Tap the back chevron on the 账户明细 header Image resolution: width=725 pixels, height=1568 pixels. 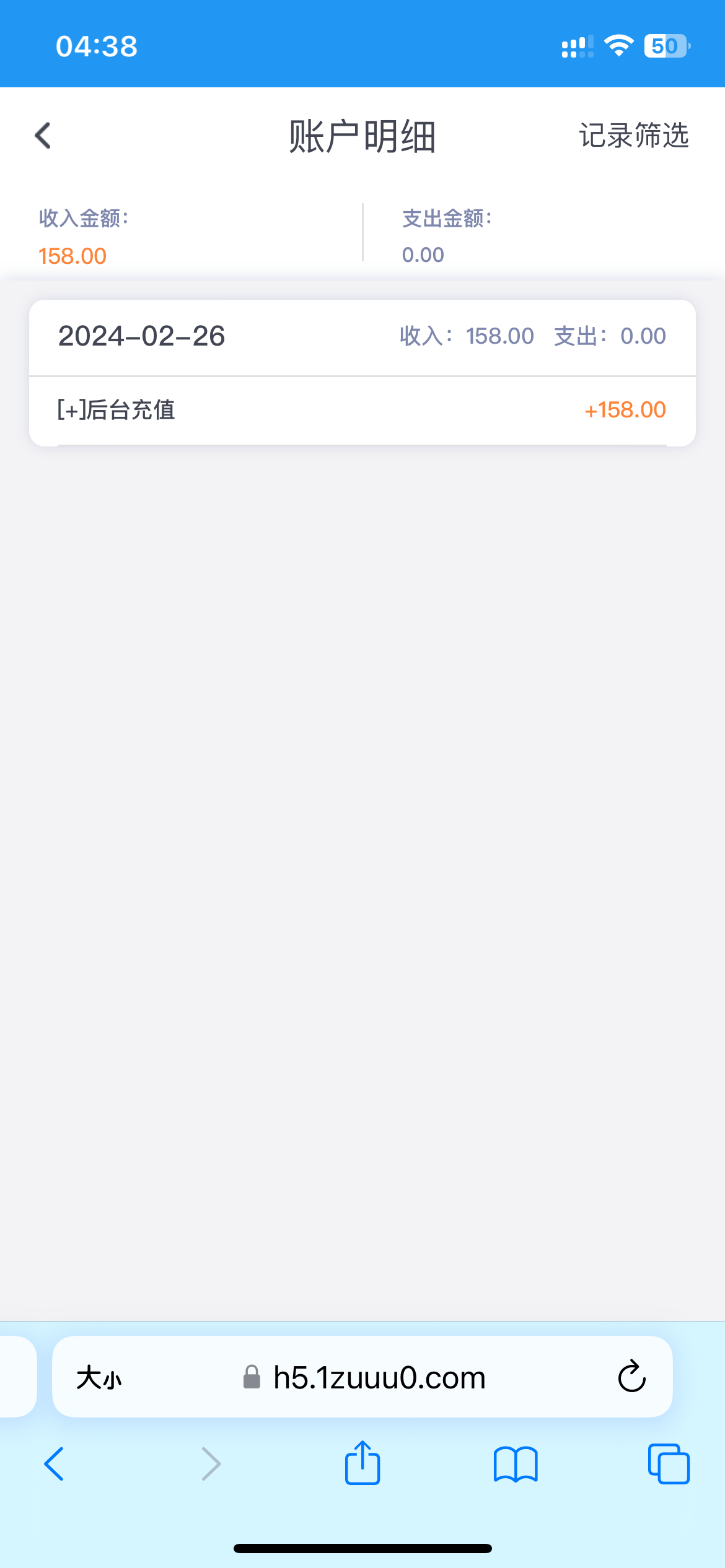point(43,135)
